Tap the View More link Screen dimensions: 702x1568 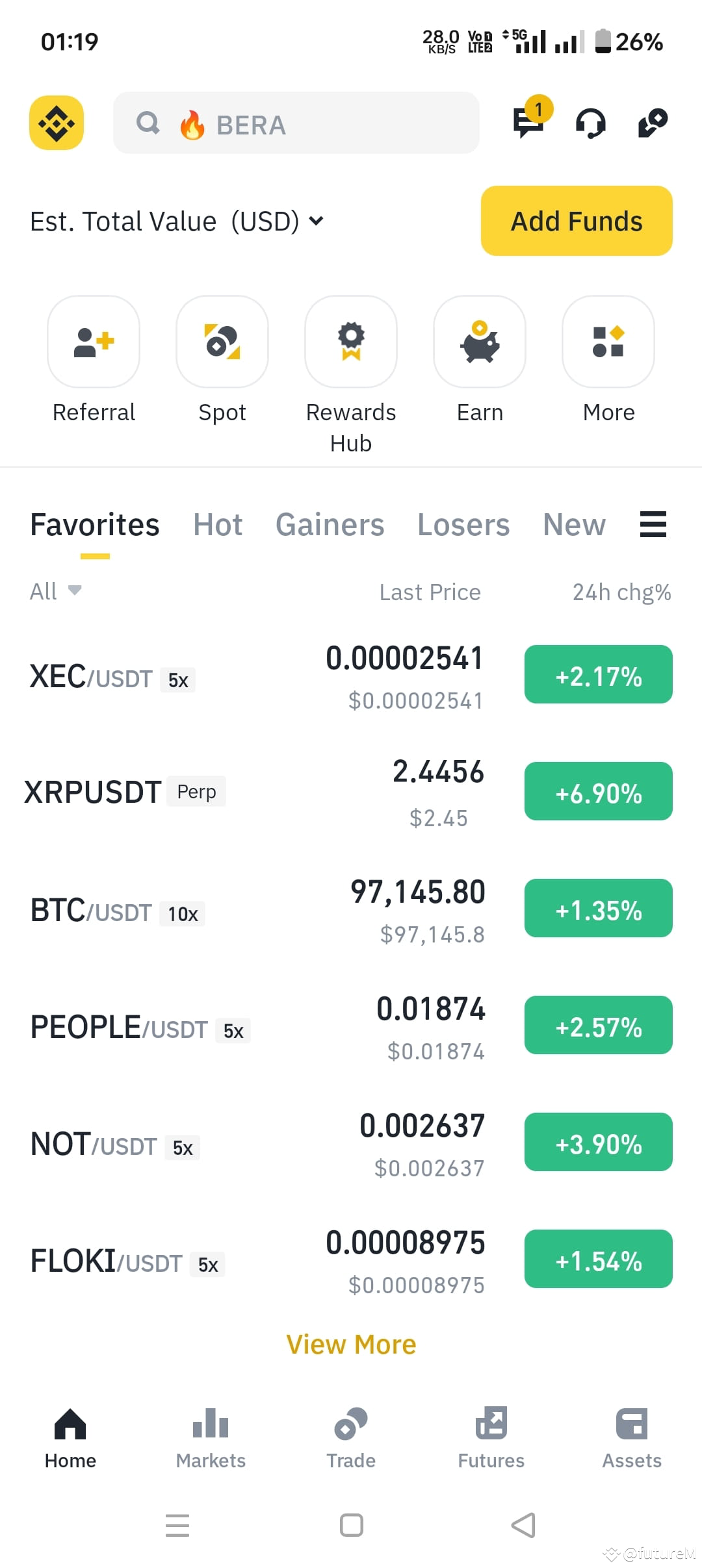(x=351, y=1345)
